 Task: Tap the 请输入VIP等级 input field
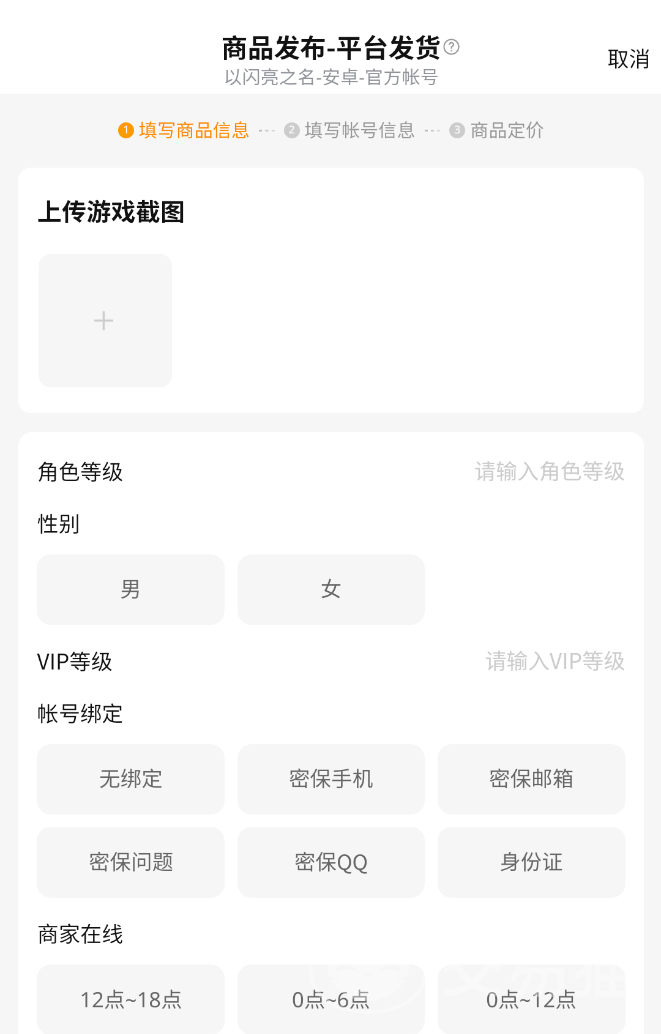(x=554, y=661)
